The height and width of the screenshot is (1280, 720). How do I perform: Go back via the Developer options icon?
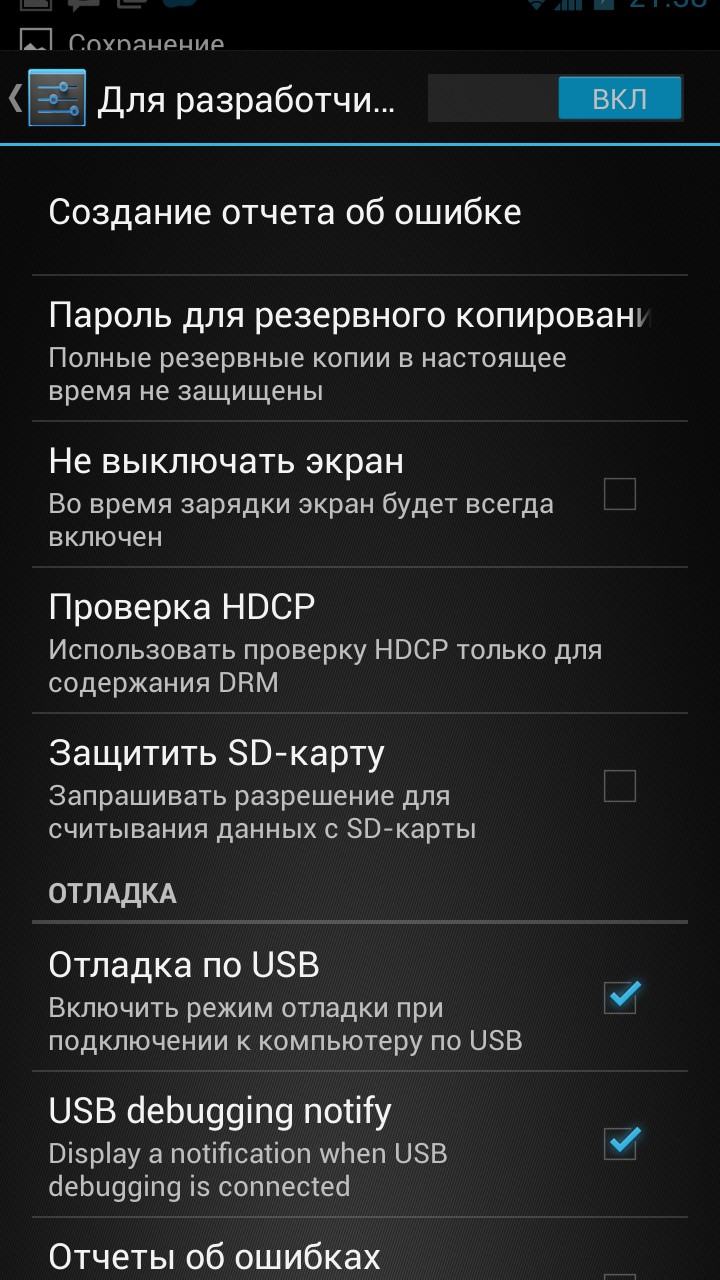click(55, 98)
